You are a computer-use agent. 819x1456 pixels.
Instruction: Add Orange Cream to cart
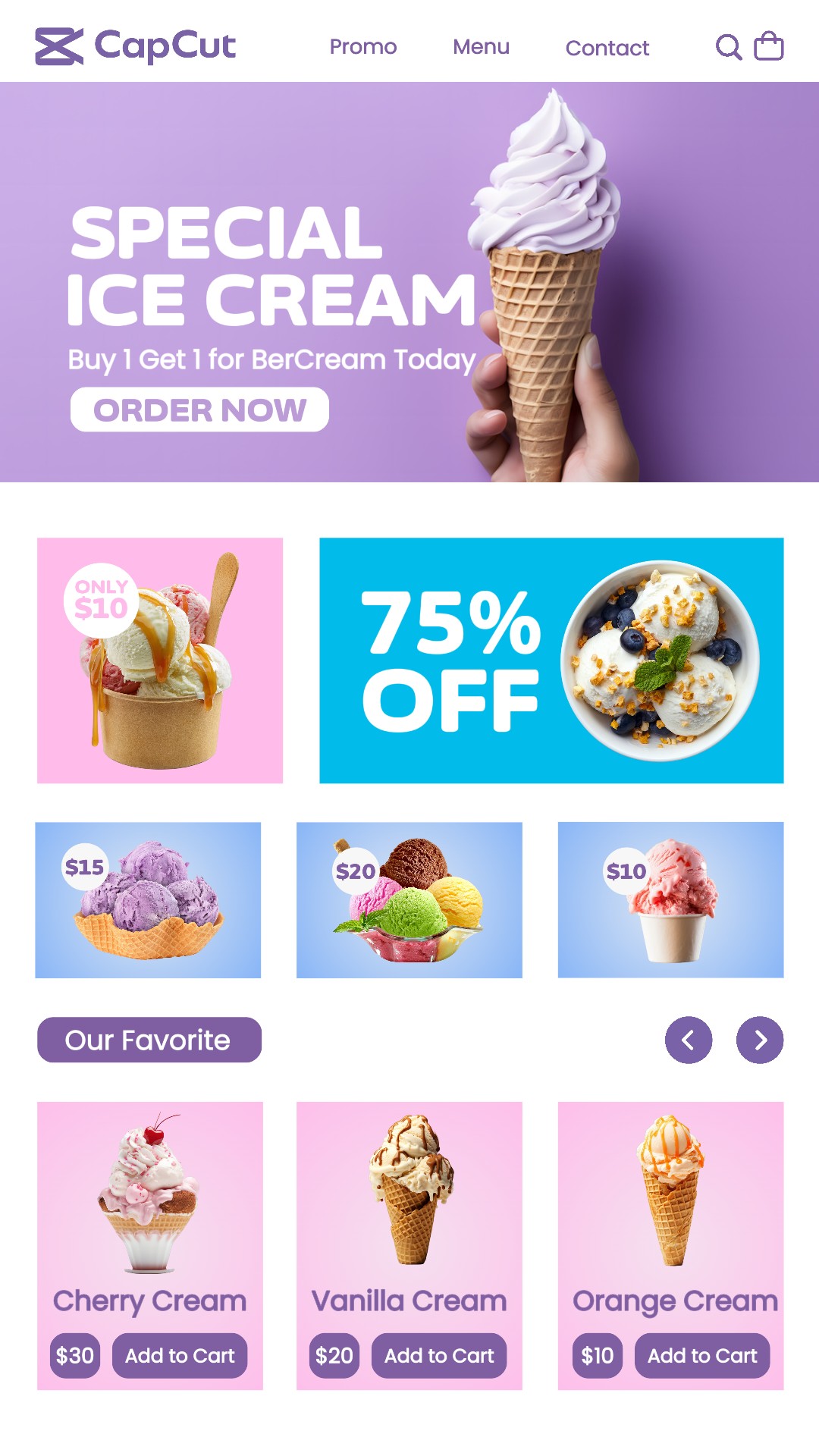point(702,1356)
